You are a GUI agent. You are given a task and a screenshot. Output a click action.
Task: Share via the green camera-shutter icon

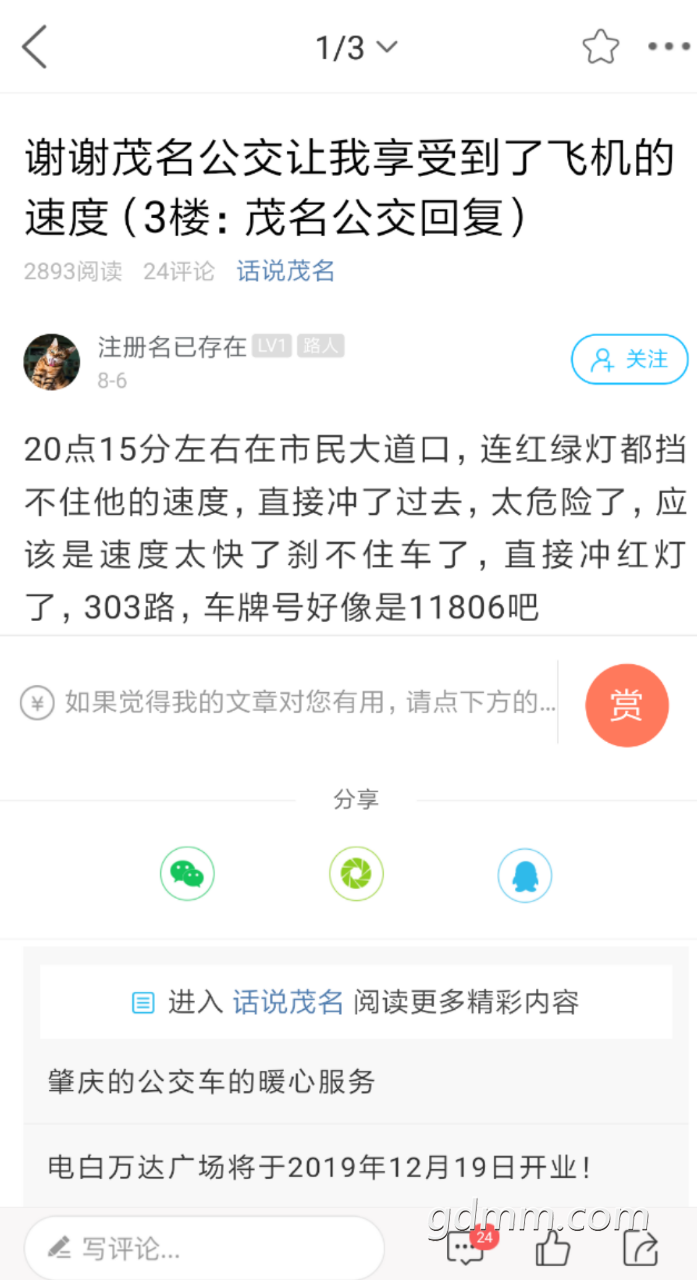pos(356,874)
